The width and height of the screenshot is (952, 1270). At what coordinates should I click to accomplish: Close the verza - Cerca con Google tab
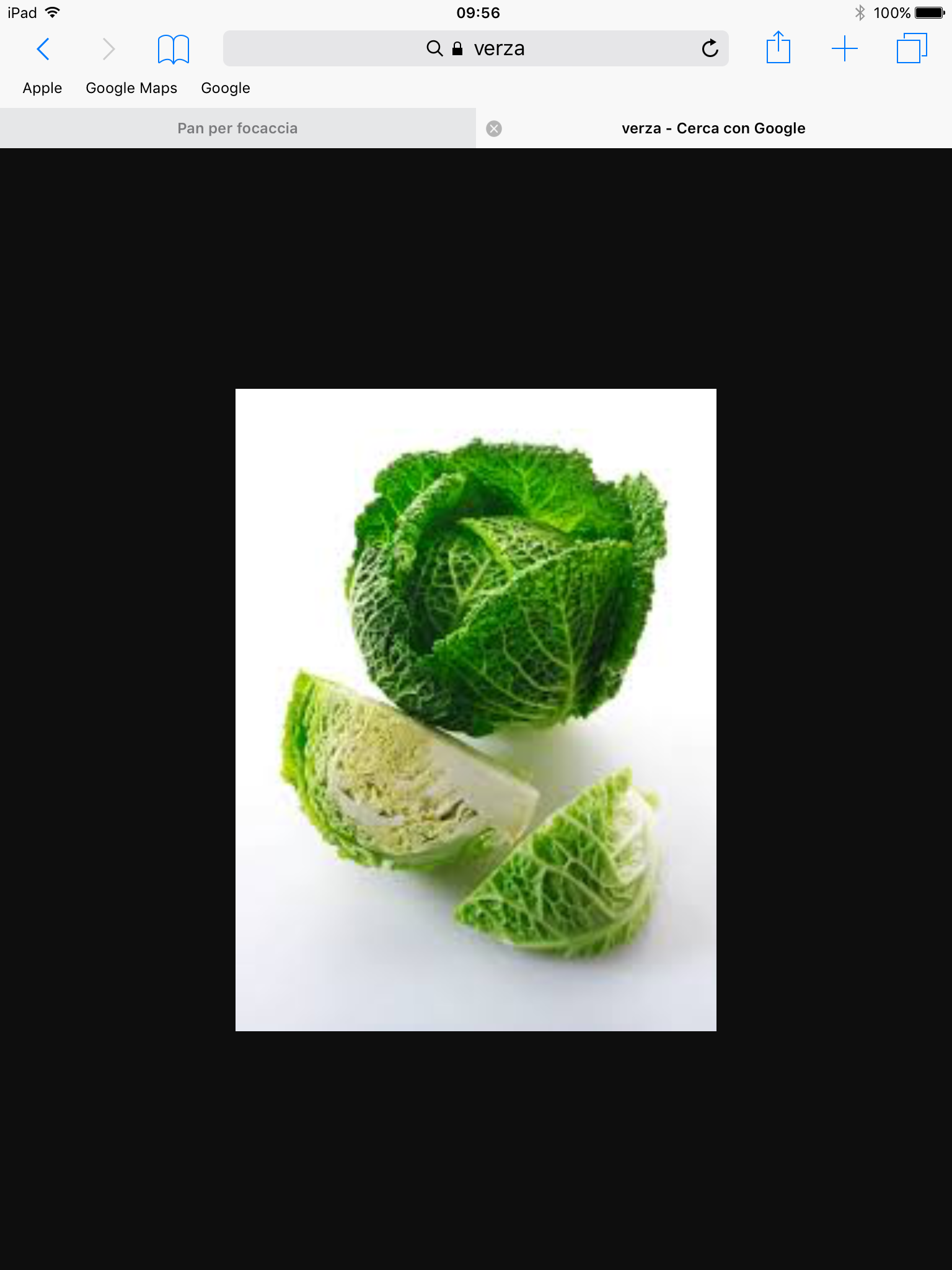[494, 128]
